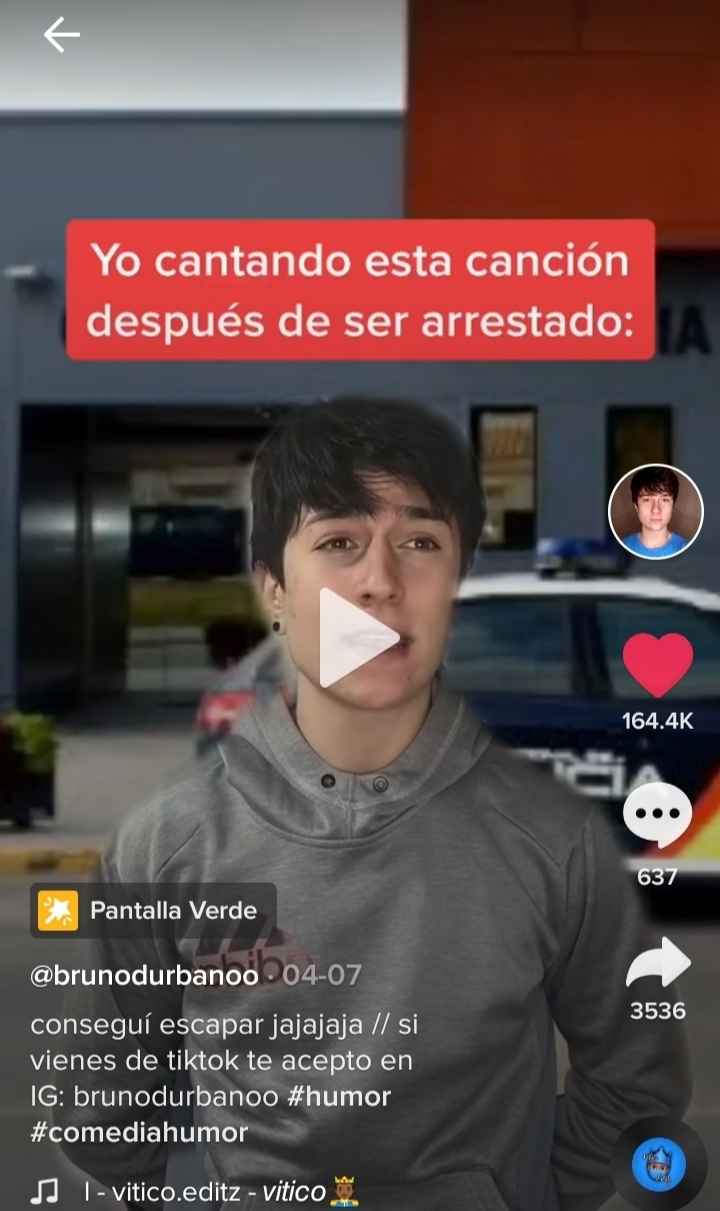The image size is (720, 1211).
Task: Open the comments bubble
Action: 657,815
